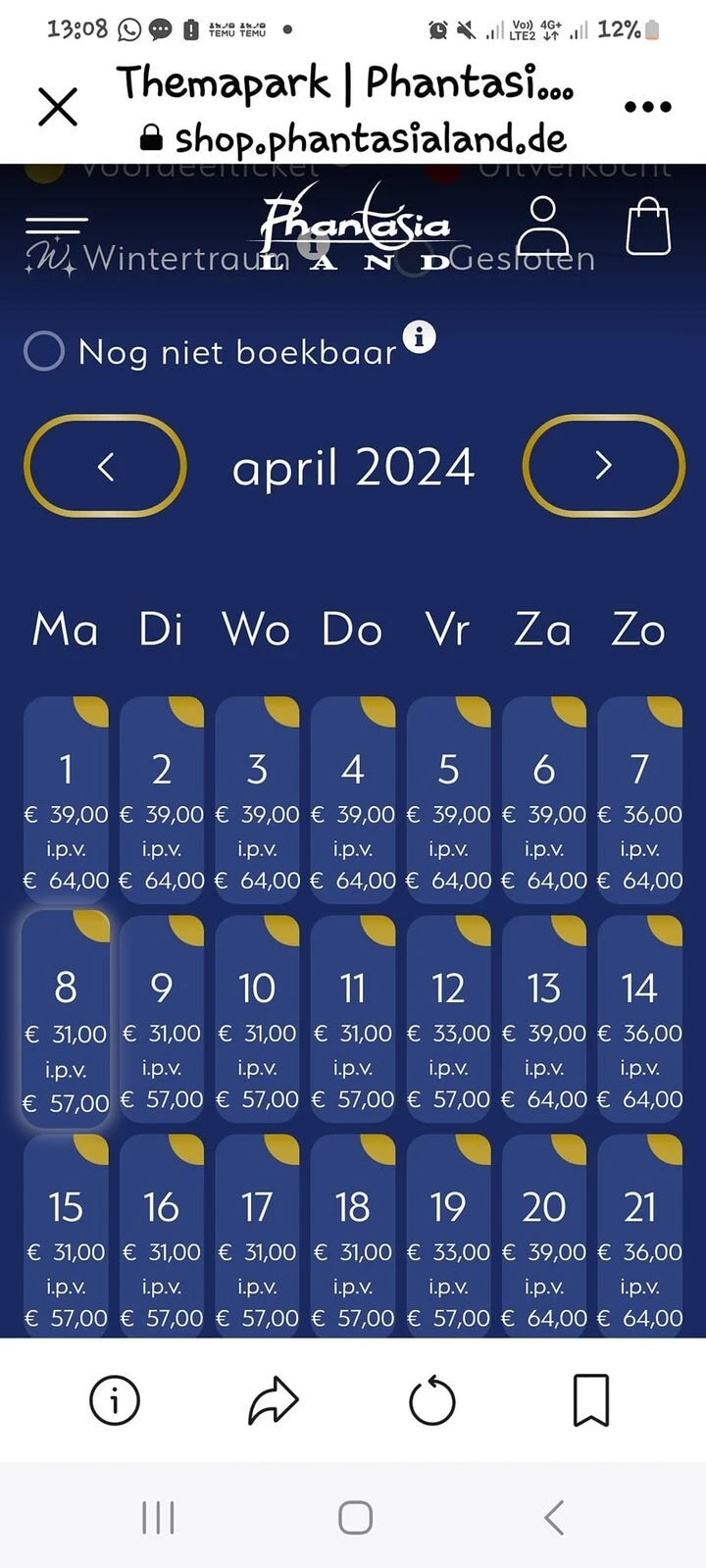Book April 14 ticket date
Screen dimensions: 706x1568
[x=639, y=1020]
